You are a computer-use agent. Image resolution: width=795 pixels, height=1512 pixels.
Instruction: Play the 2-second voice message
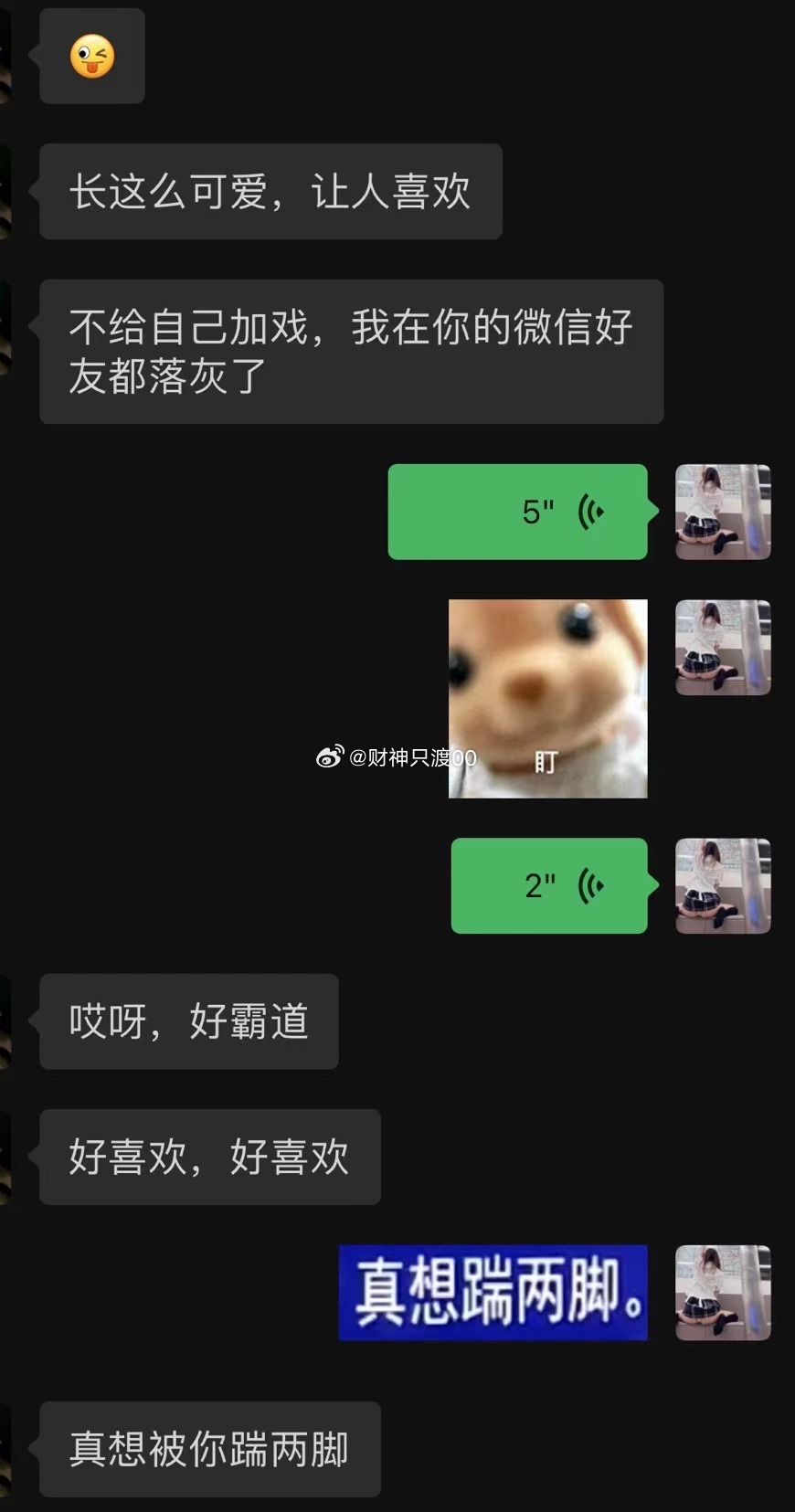click(x=548, y=885)
